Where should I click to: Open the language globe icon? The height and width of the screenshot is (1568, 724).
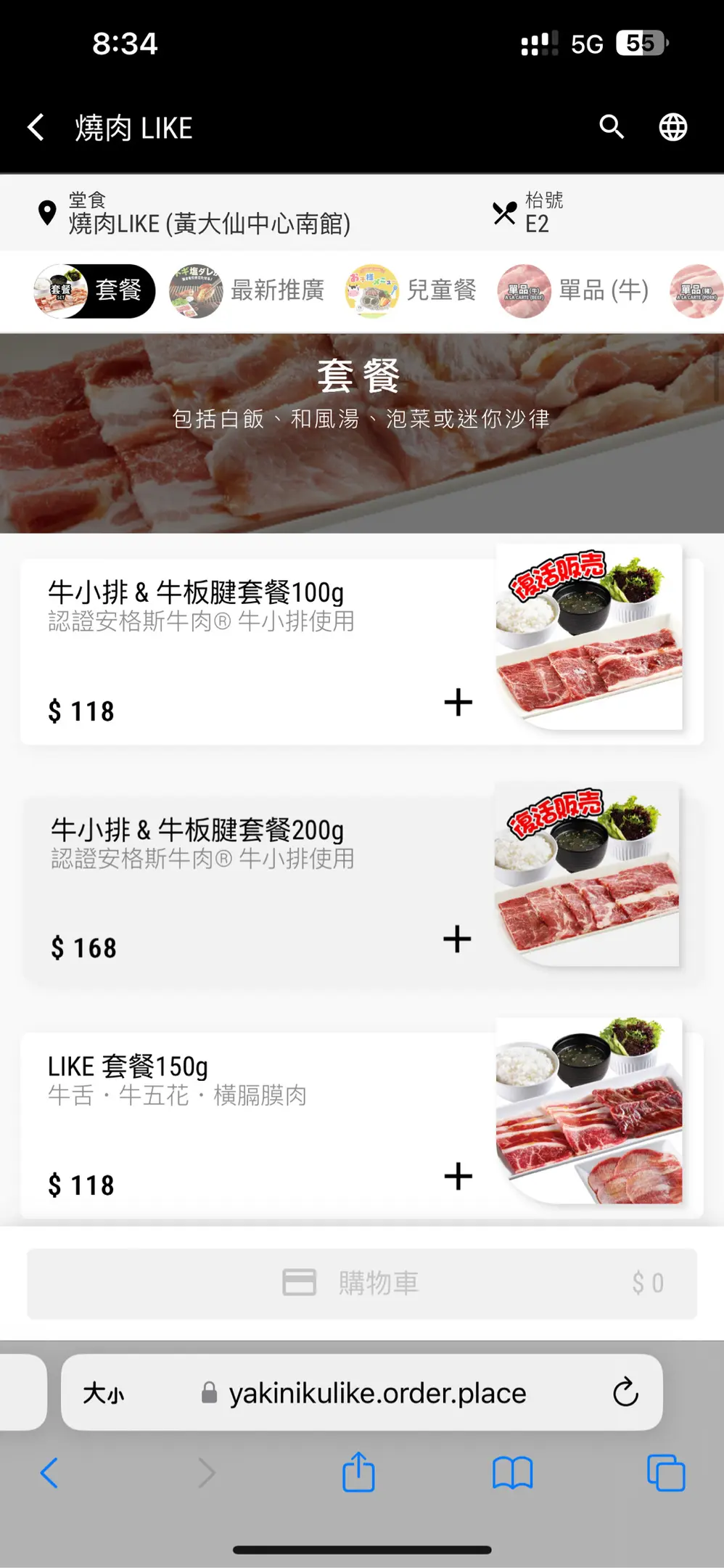[x=672, y=128]
